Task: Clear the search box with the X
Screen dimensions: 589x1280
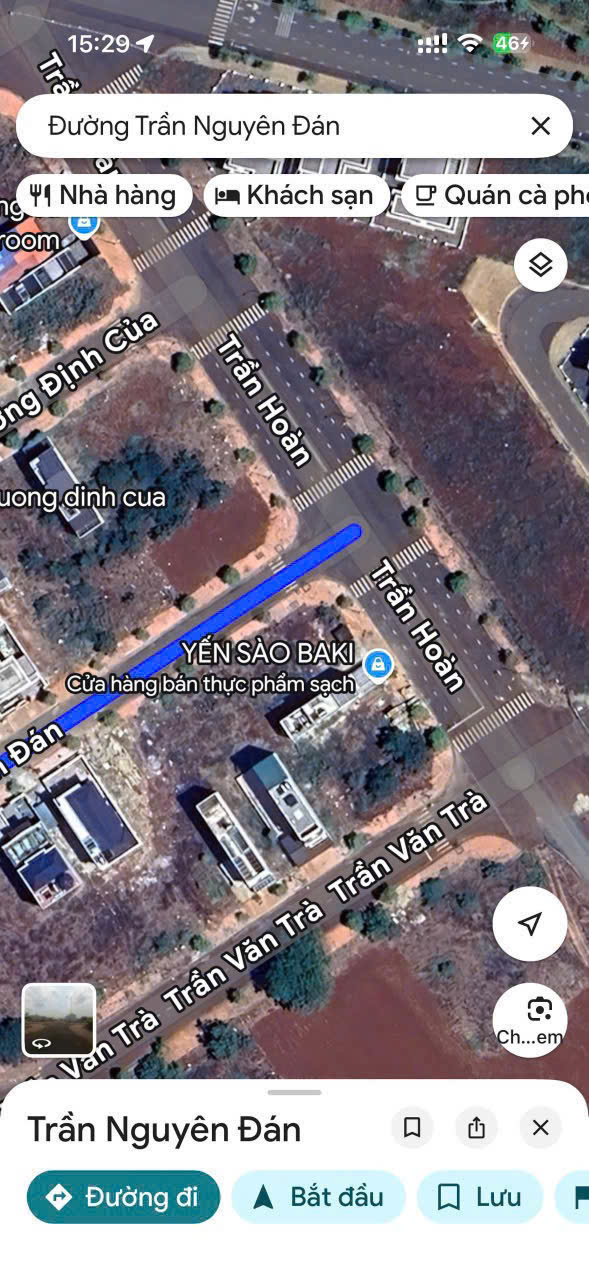Action: coord(540,126)
